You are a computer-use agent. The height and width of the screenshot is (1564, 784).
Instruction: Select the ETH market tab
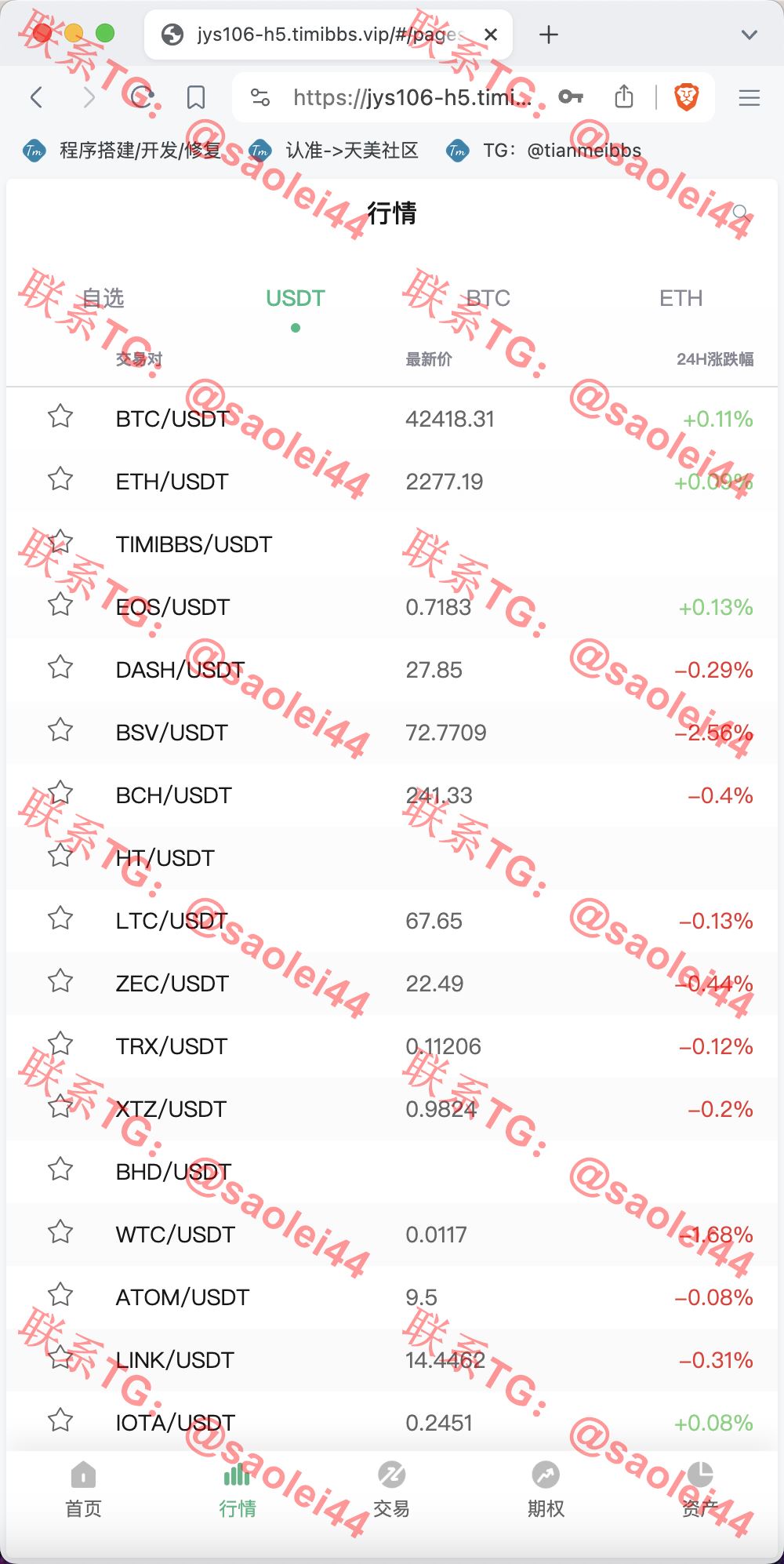tap(681, 298)
